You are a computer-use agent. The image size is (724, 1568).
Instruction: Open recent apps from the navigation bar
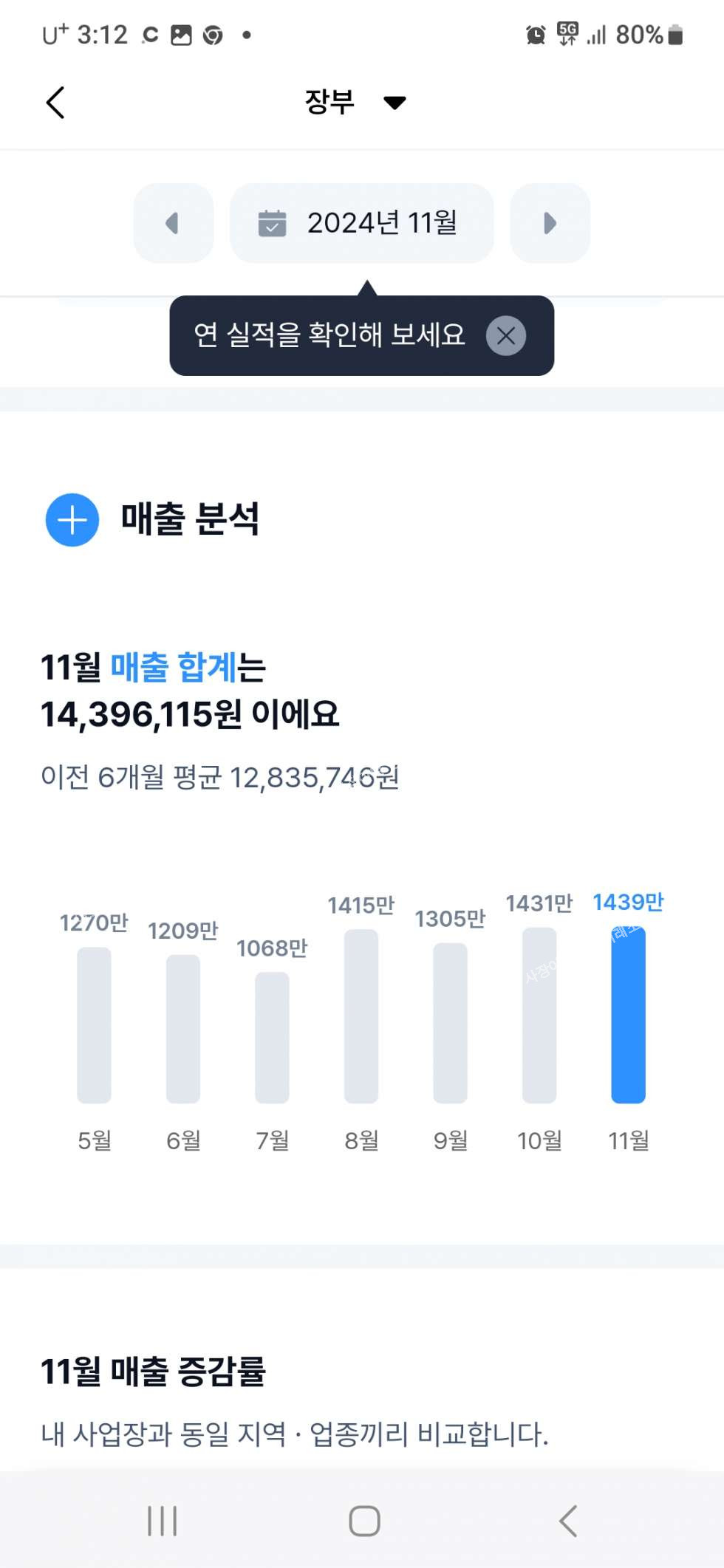pyautogui.click(x=163, y=1521)
